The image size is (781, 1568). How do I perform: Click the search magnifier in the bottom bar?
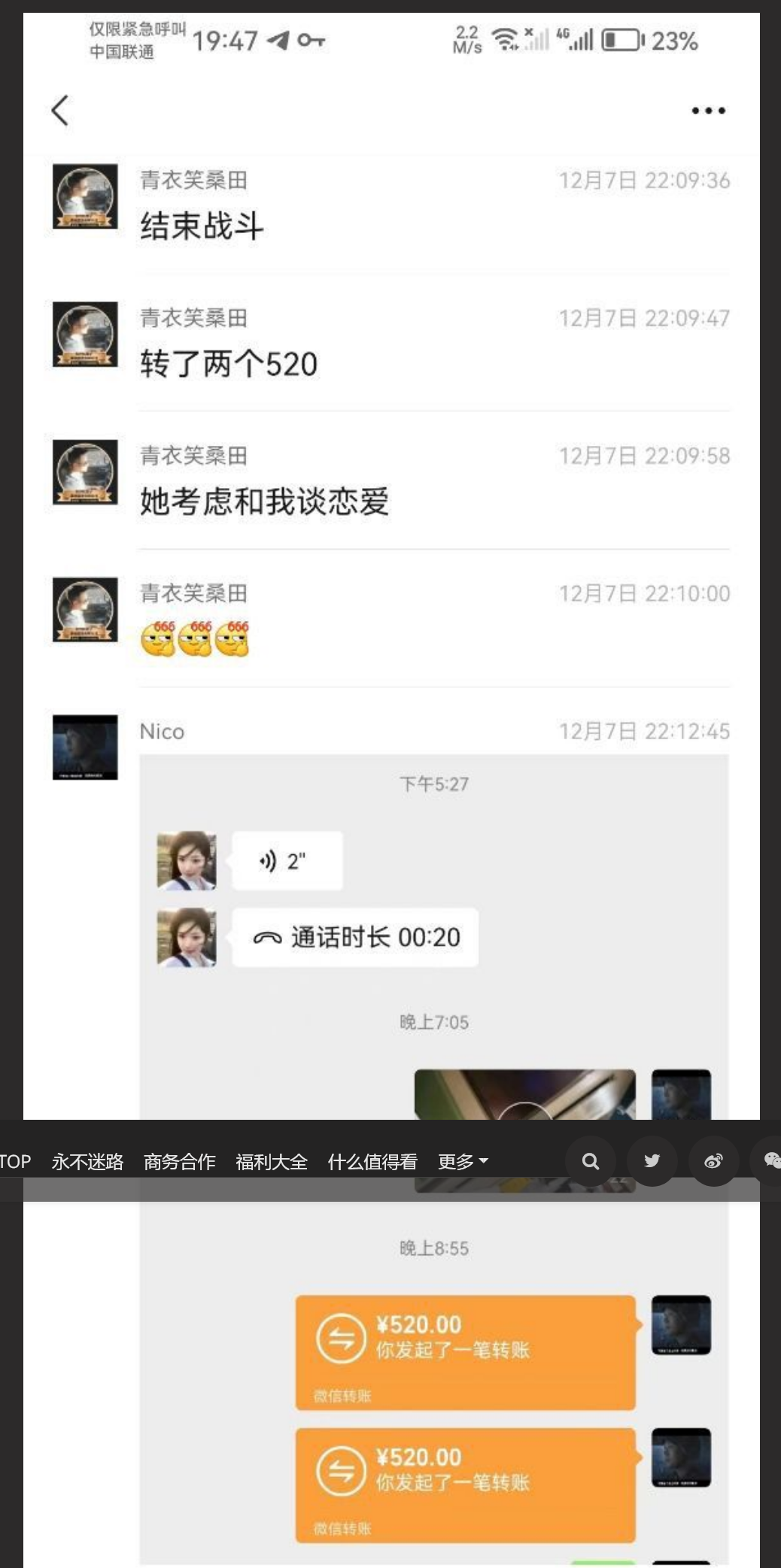click(x=591, y=1160)
